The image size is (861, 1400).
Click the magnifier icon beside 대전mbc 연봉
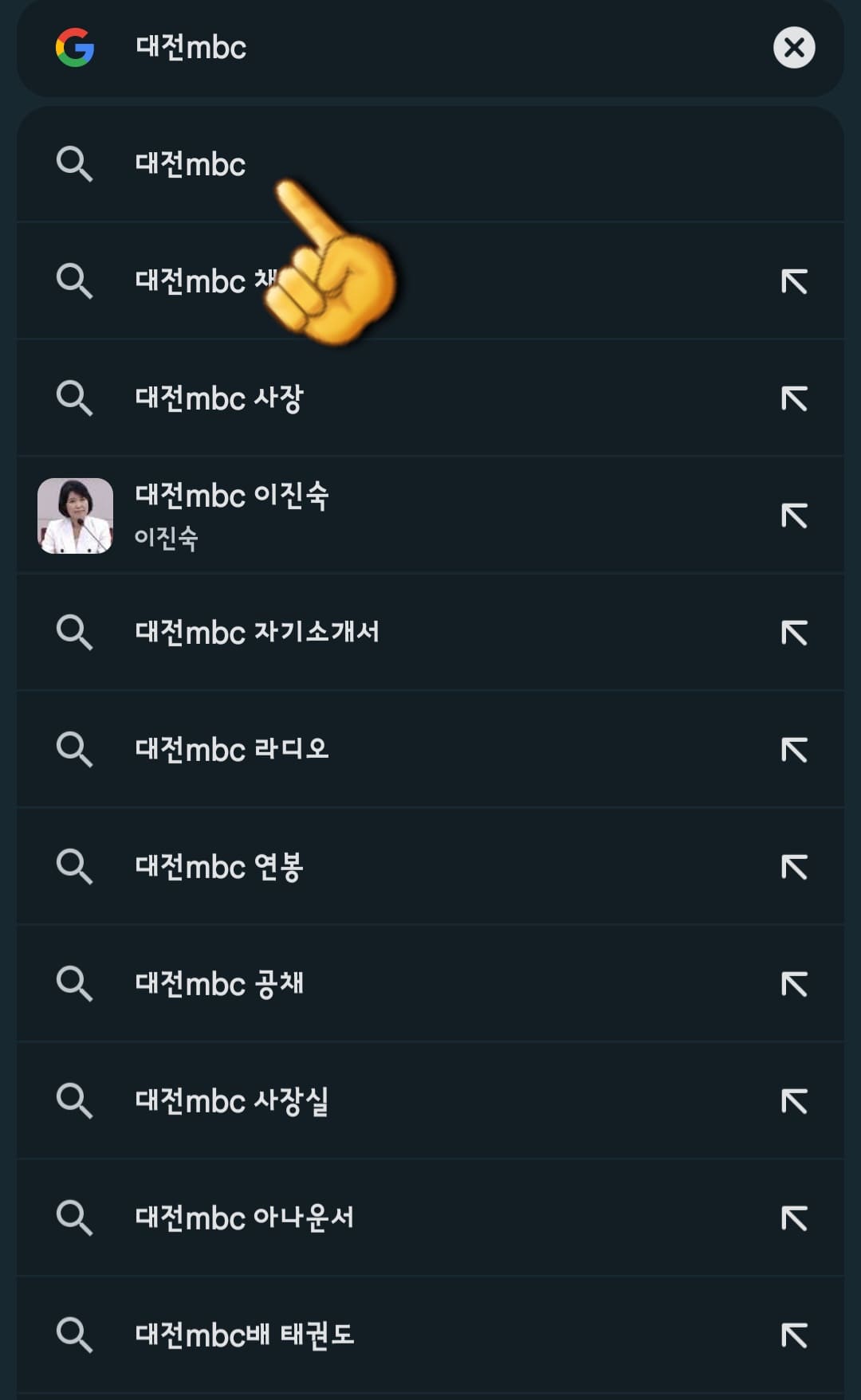pos(76,866)
